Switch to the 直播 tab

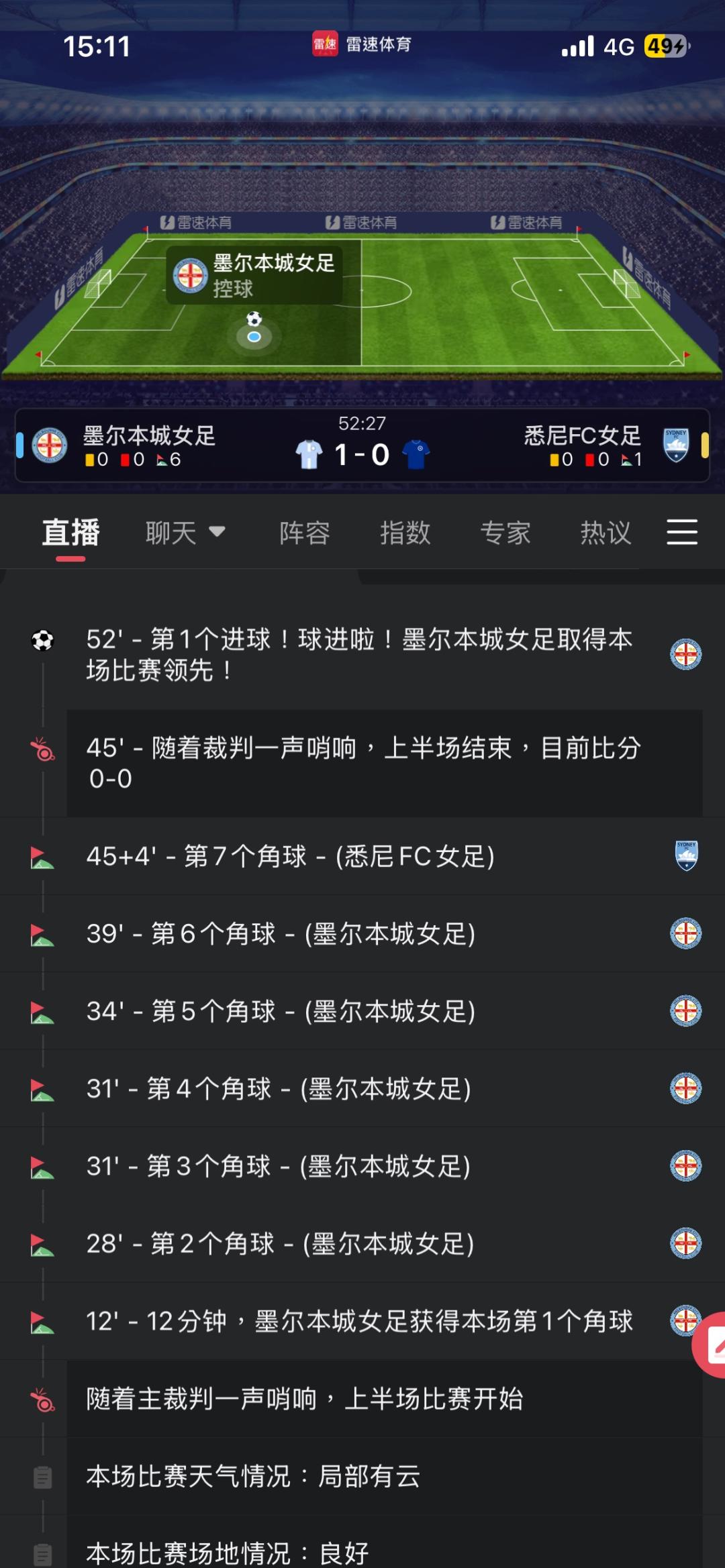[70, 533]
